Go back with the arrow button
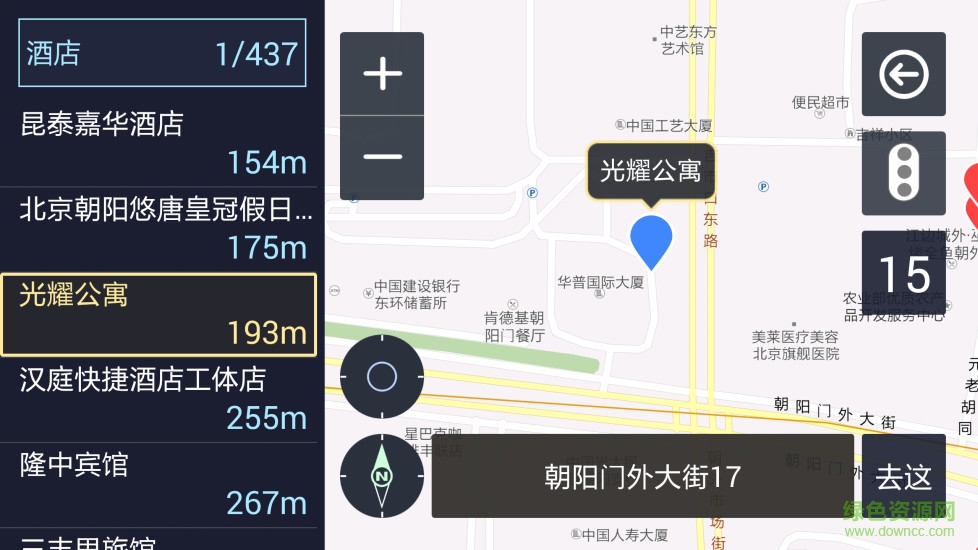This screenshot has width=978, height=550. coord(903,74)
